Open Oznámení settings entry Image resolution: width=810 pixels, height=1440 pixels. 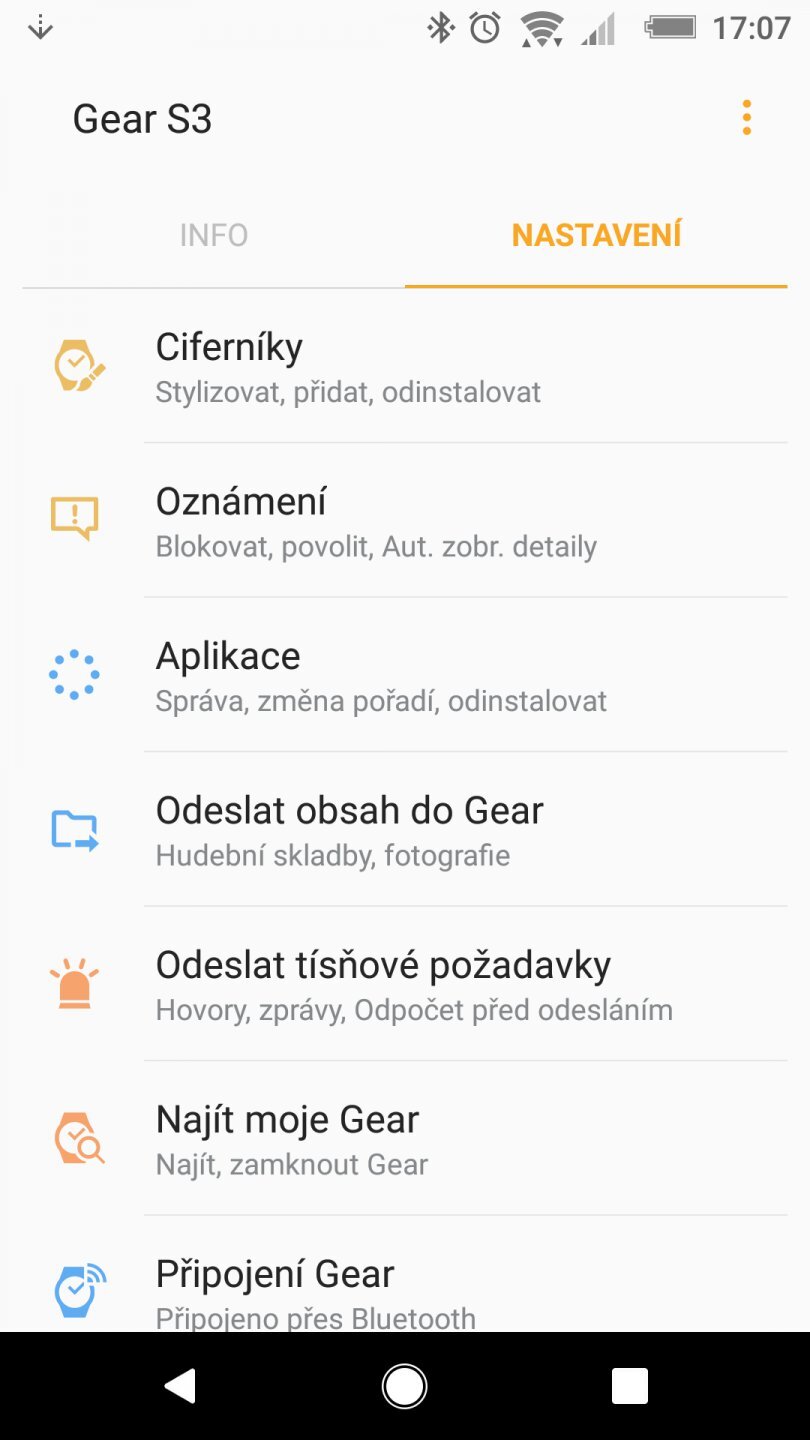tap(400, 522)
